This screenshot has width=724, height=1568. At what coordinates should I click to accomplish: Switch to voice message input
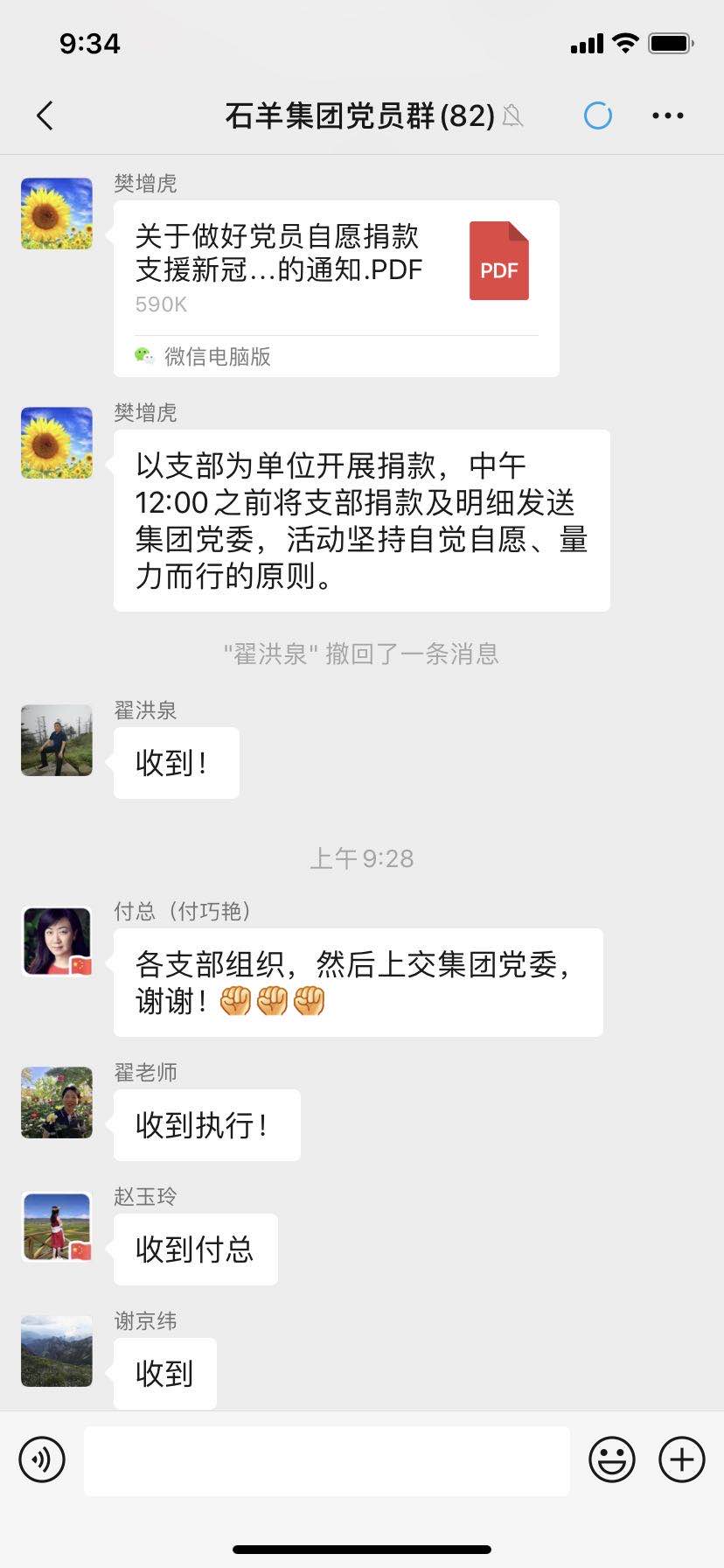(x=42, y=1459)
